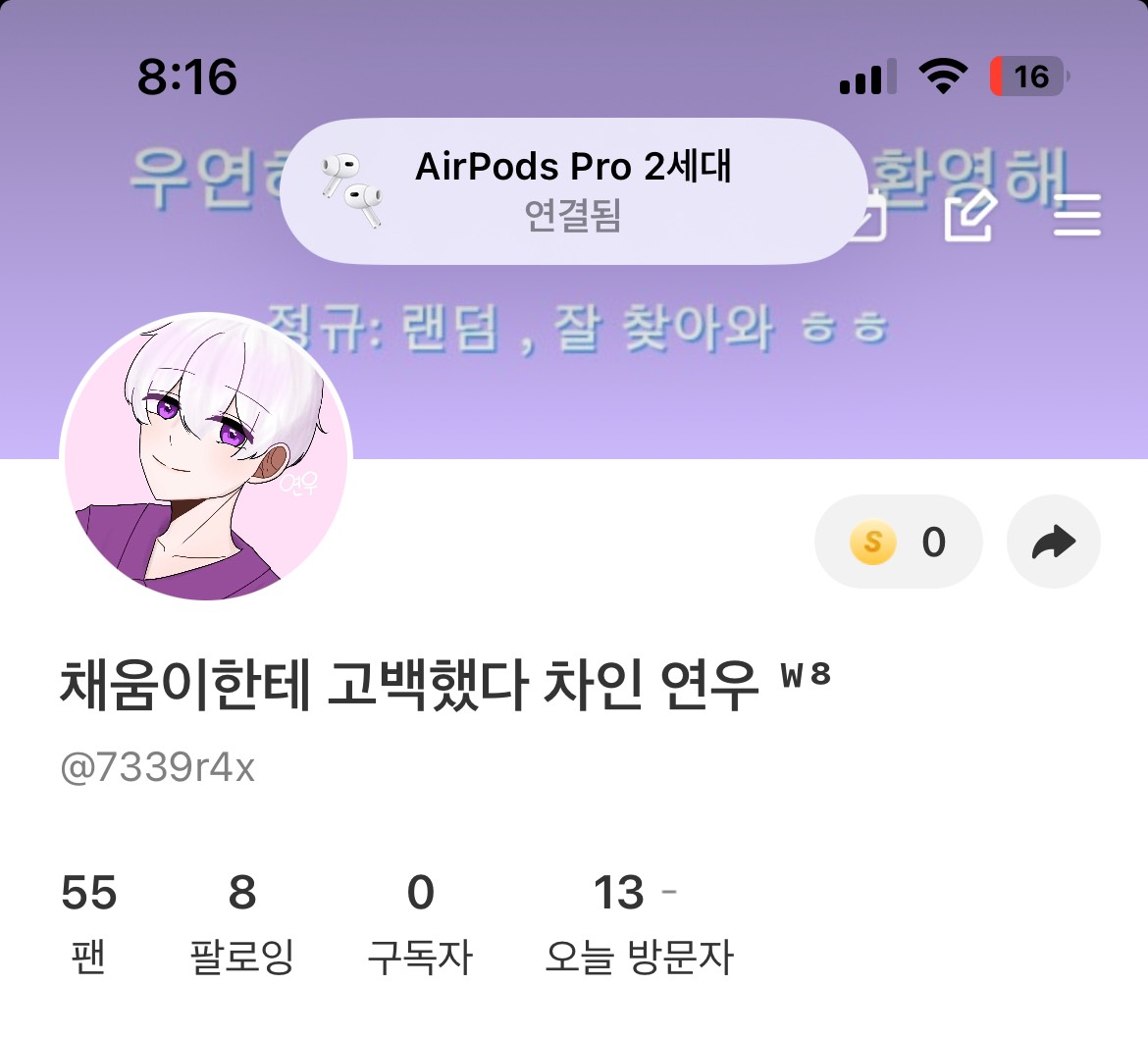The width and height of the screenshot is (1148, 1037).
Task: Open the edit profile pencil icon
Action: 970,217
